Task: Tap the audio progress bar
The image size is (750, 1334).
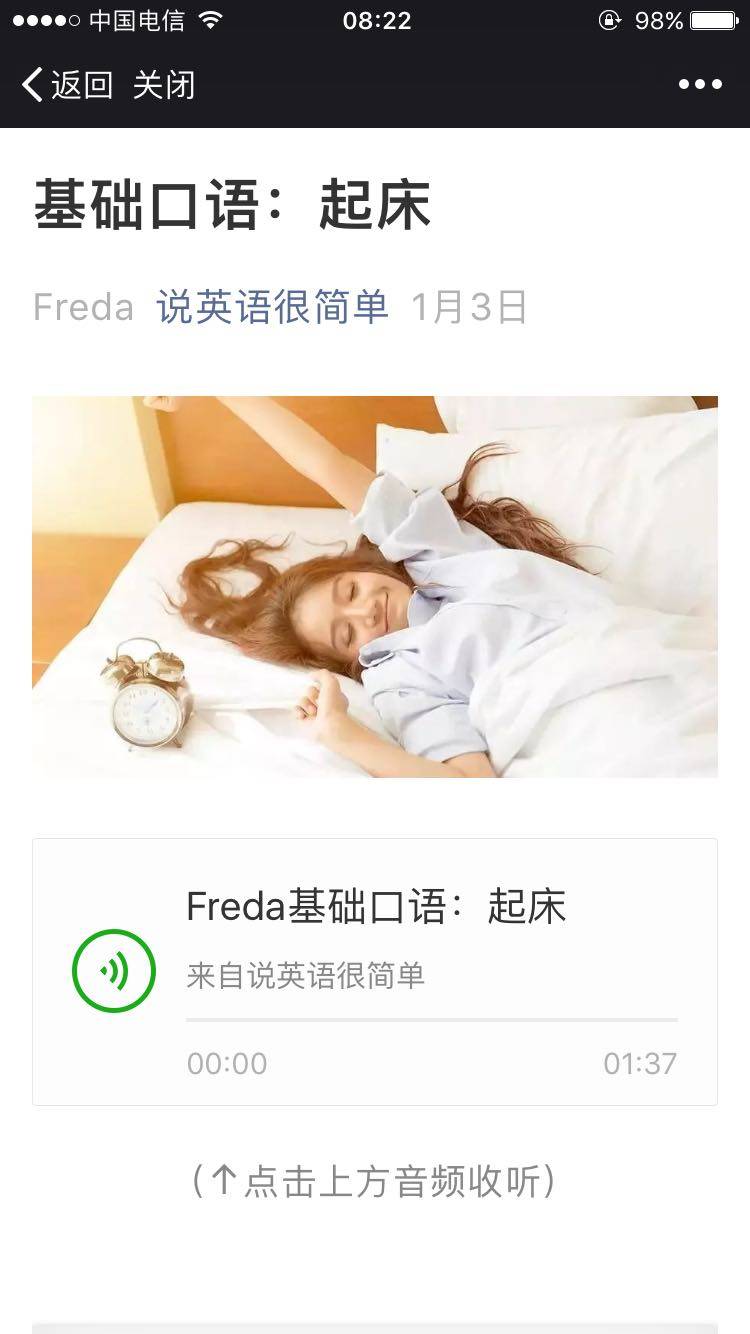Action: pos(431,1020)
